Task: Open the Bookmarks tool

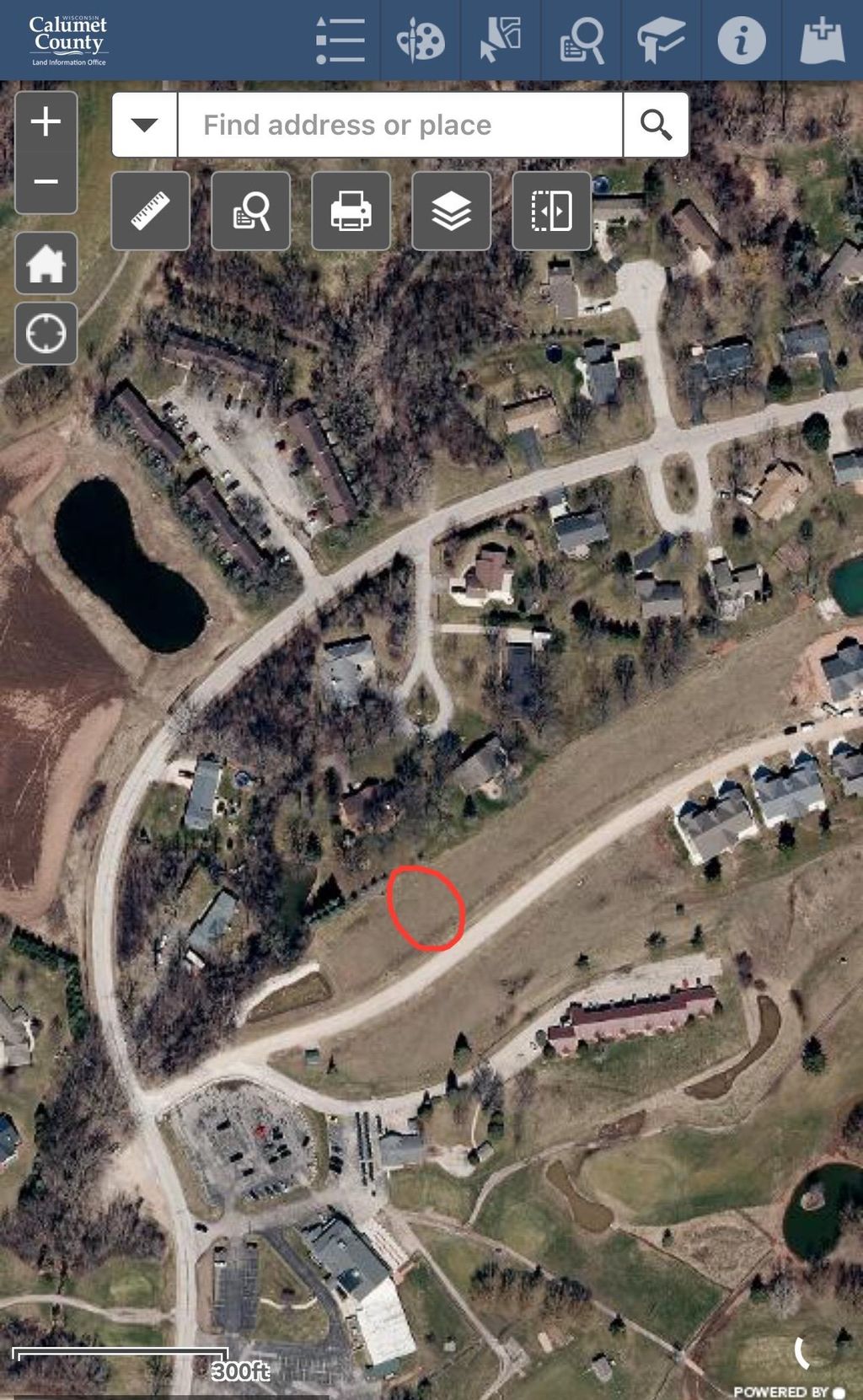Action: [662, 39]
